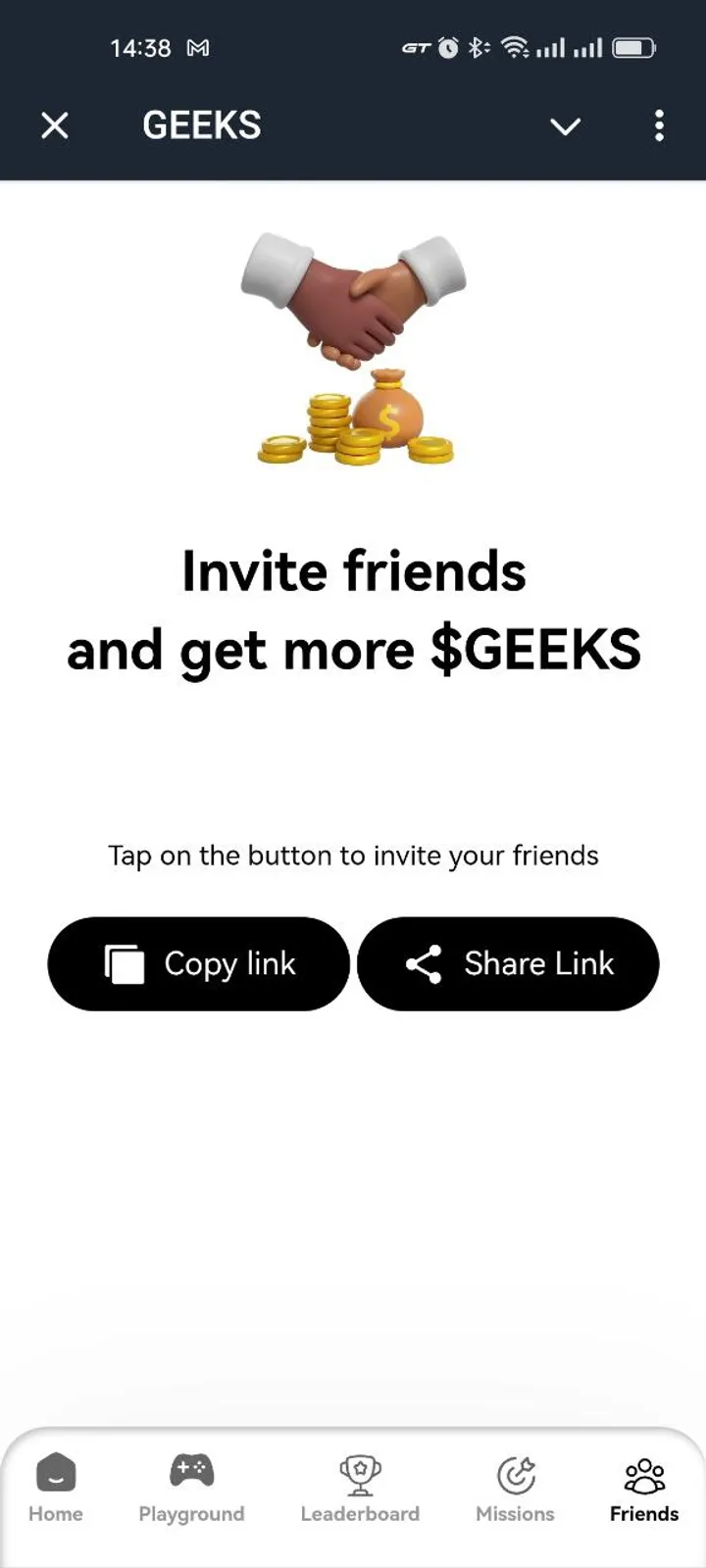Close the GEEKS app with the X

click(55, 125)
